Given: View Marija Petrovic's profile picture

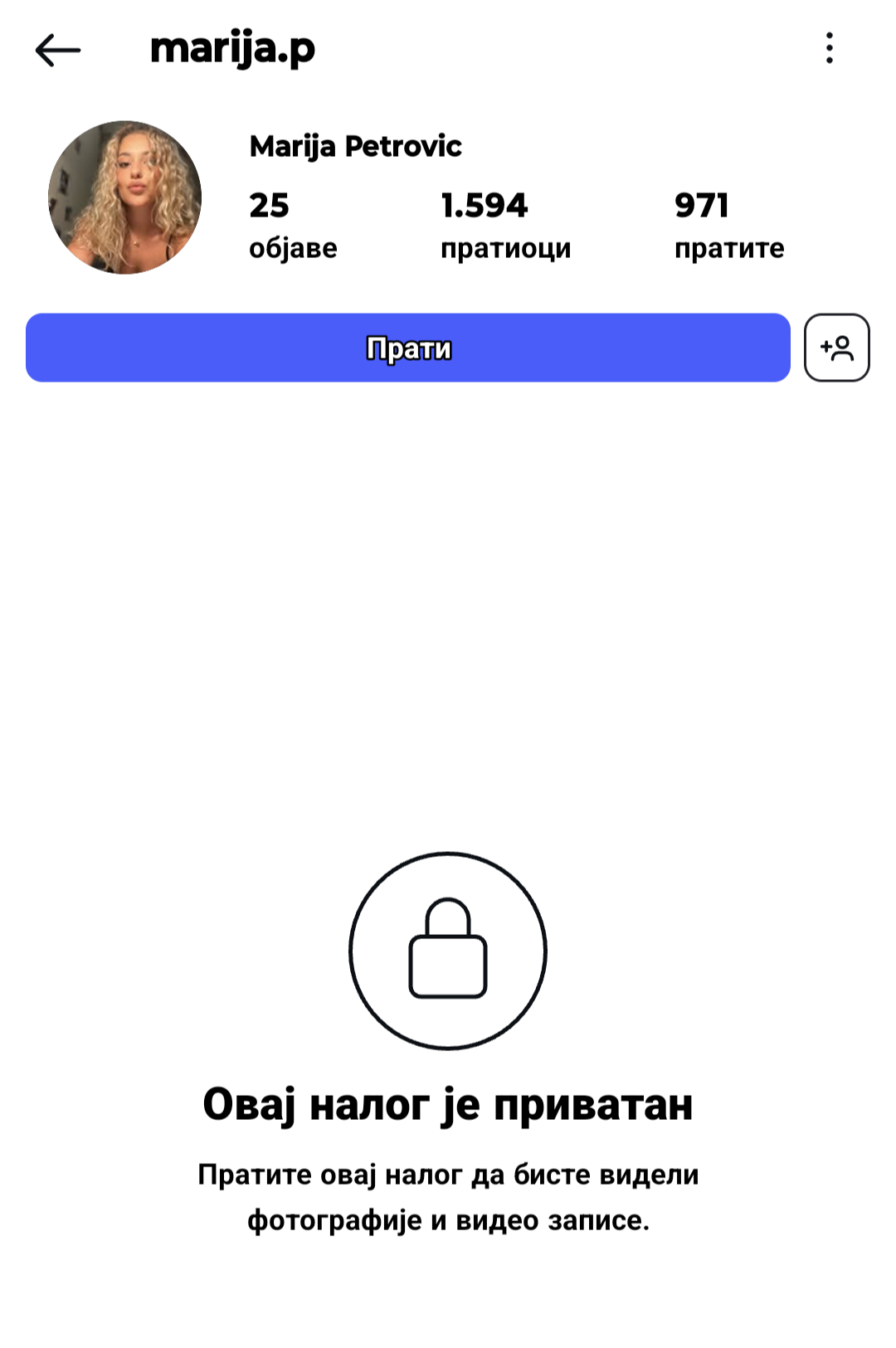Looking at the screenshot, I should 125,197.
